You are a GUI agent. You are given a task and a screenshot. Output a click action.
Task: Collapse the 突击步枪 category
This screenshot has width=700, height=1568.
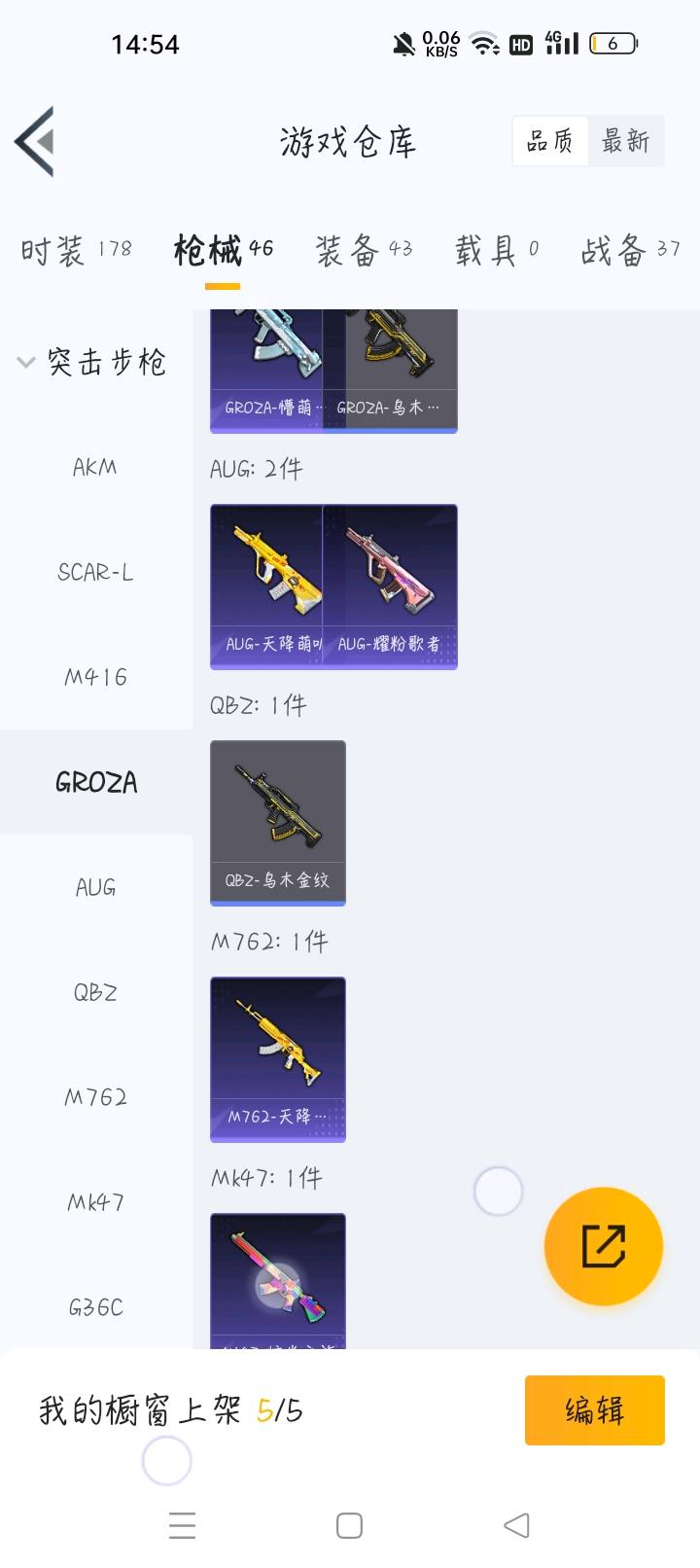coord(93,363)
